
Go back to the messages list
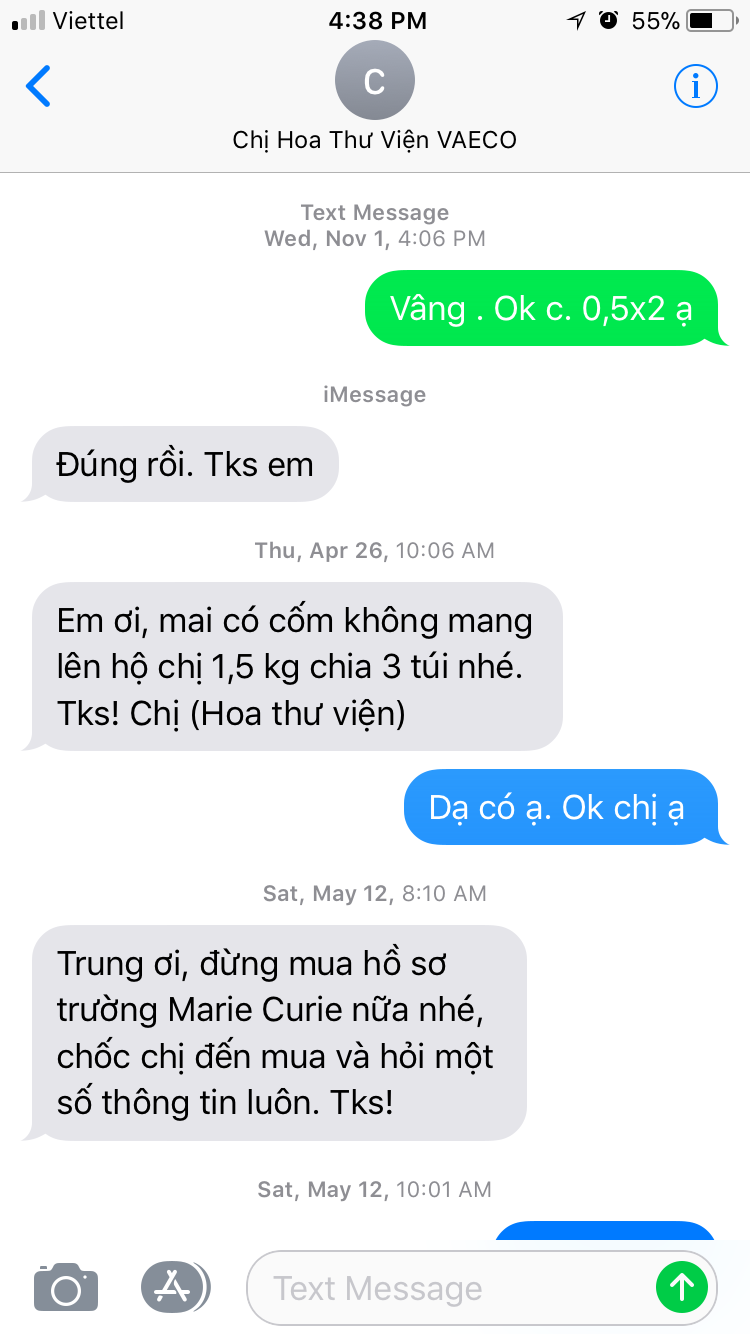(38, 87)
